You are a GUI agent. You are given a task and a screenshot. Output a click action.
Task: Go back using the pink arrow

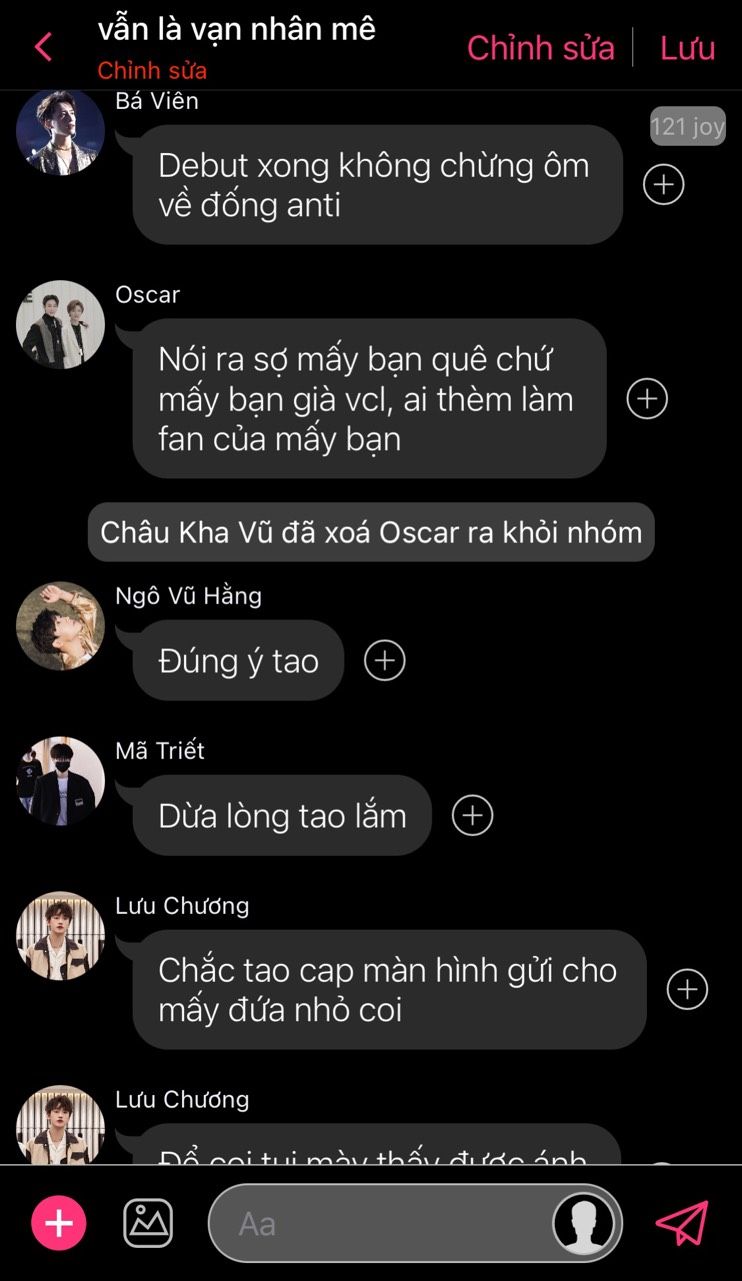(43, 47)
